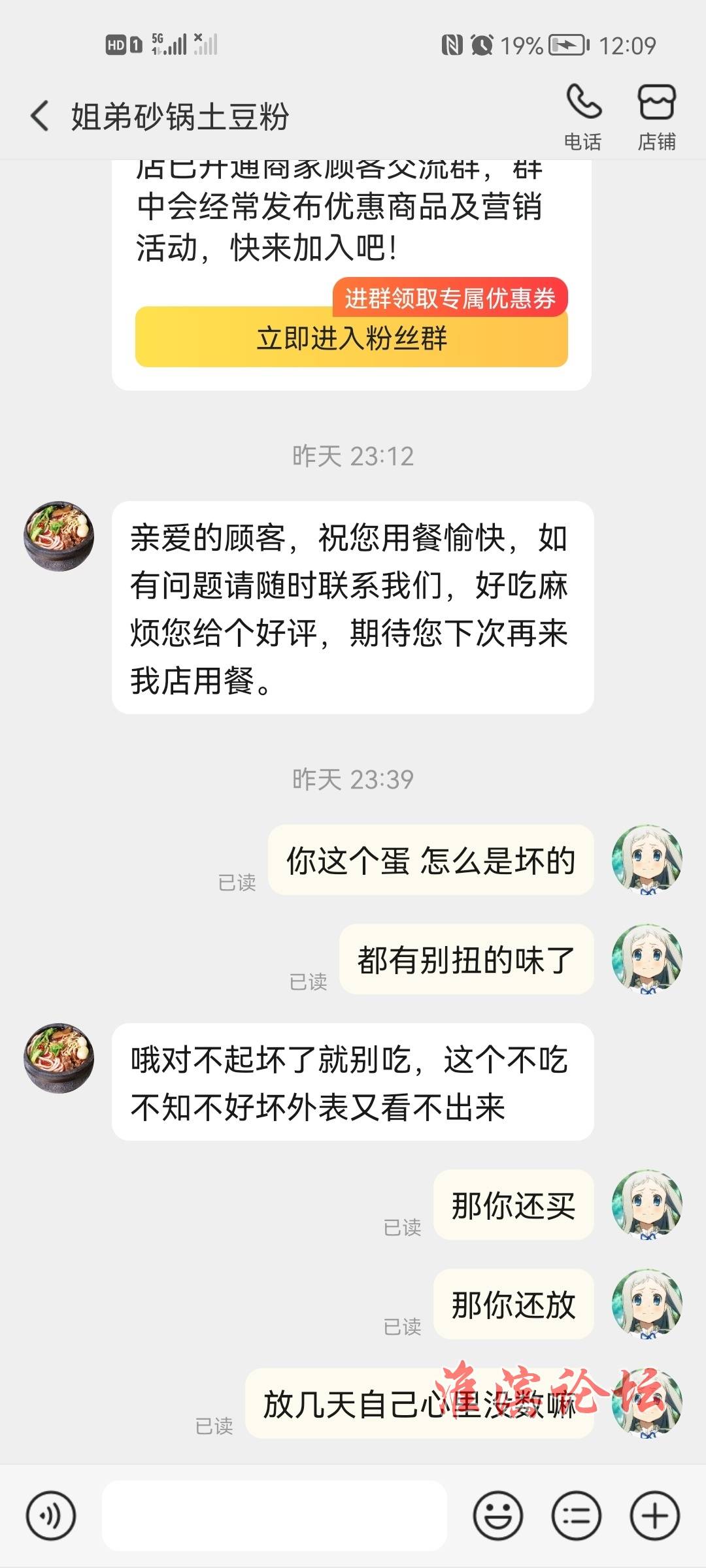This screenshot has height=1568, width=706.
Task: Tap 立即进入粉丝群 to join fan group
Action: [352, 338]
